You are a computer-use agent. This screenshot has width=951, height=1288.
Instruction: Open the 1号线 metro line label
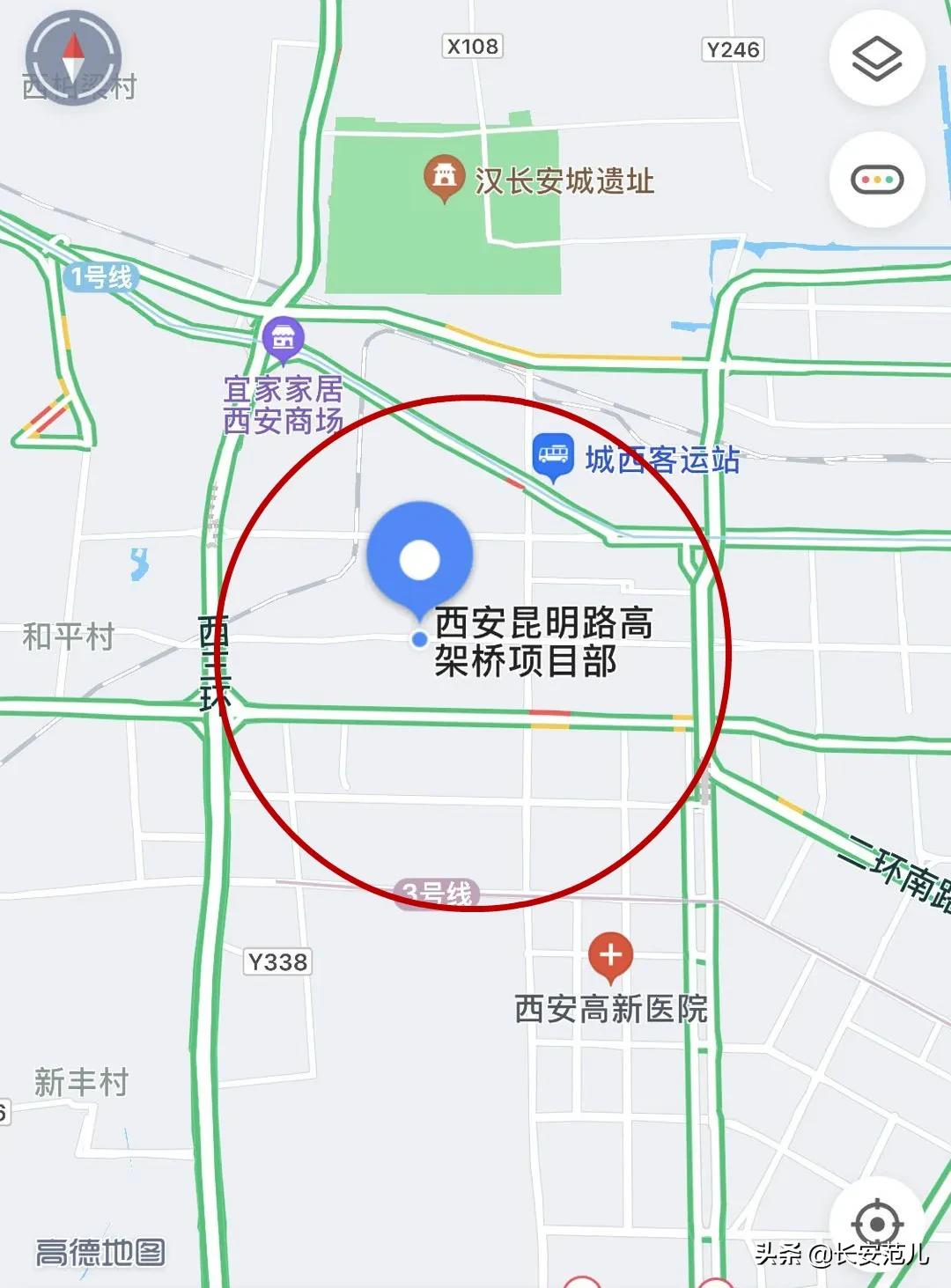pyautogui.click(x=100, y=275)
